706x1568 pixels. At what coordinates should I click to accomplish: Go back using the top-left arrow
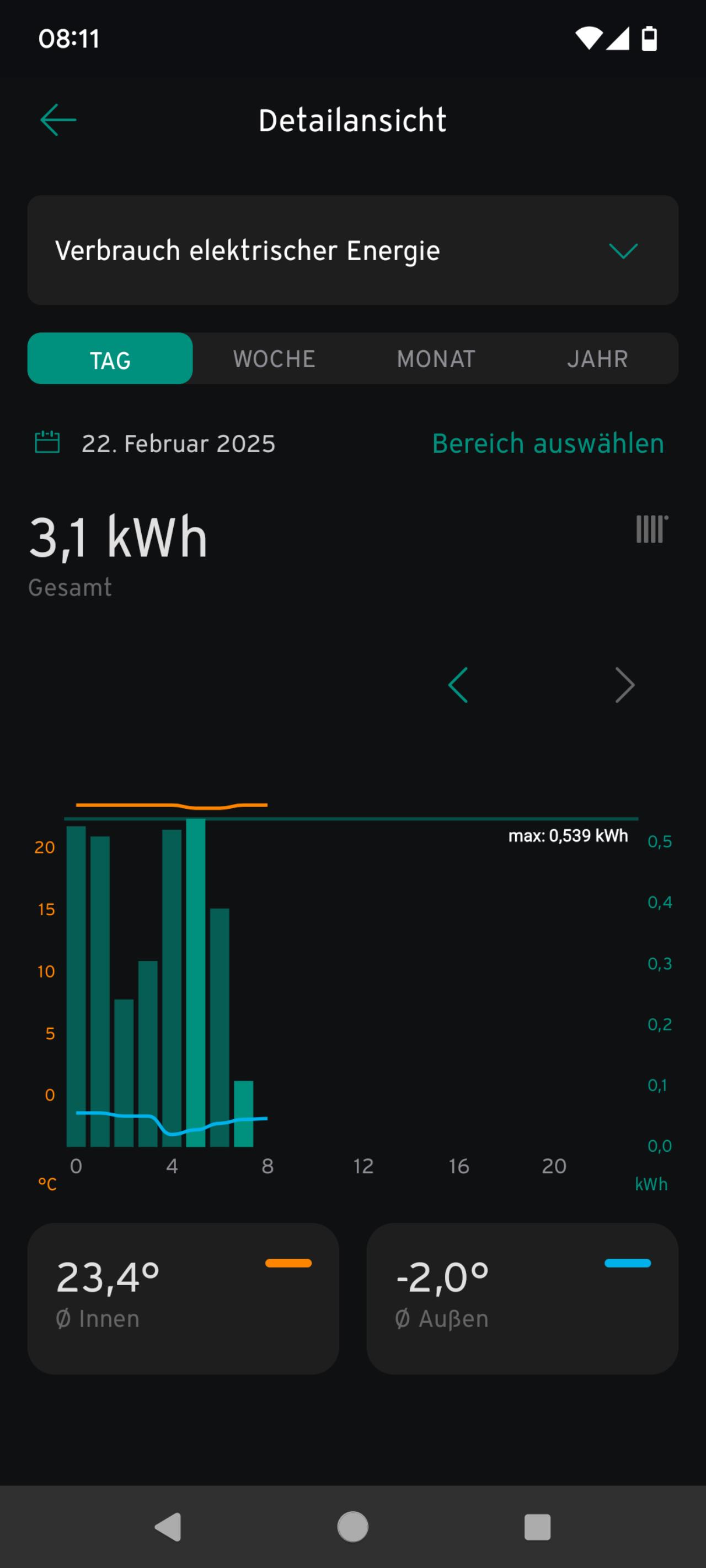(58, 119)
